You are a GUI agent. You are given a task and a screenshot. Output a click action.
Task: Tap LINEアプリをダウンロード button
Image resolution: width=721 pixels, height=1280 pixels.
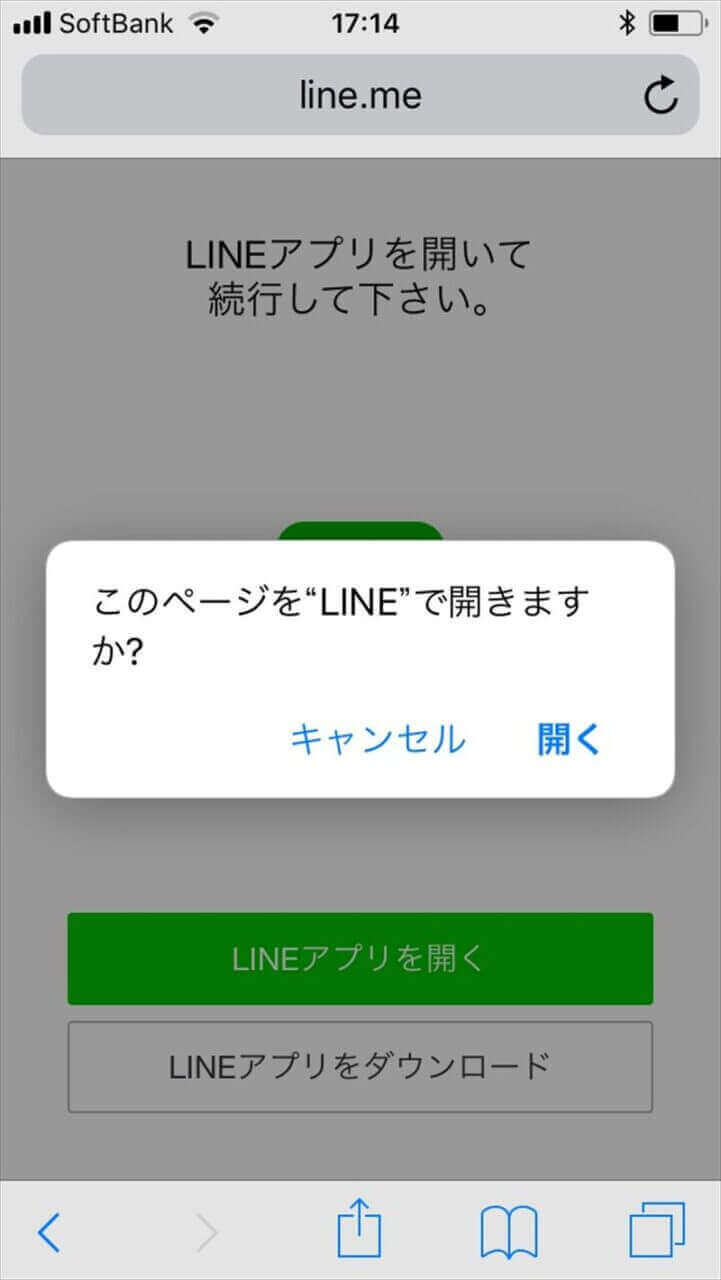(360, 1066)
